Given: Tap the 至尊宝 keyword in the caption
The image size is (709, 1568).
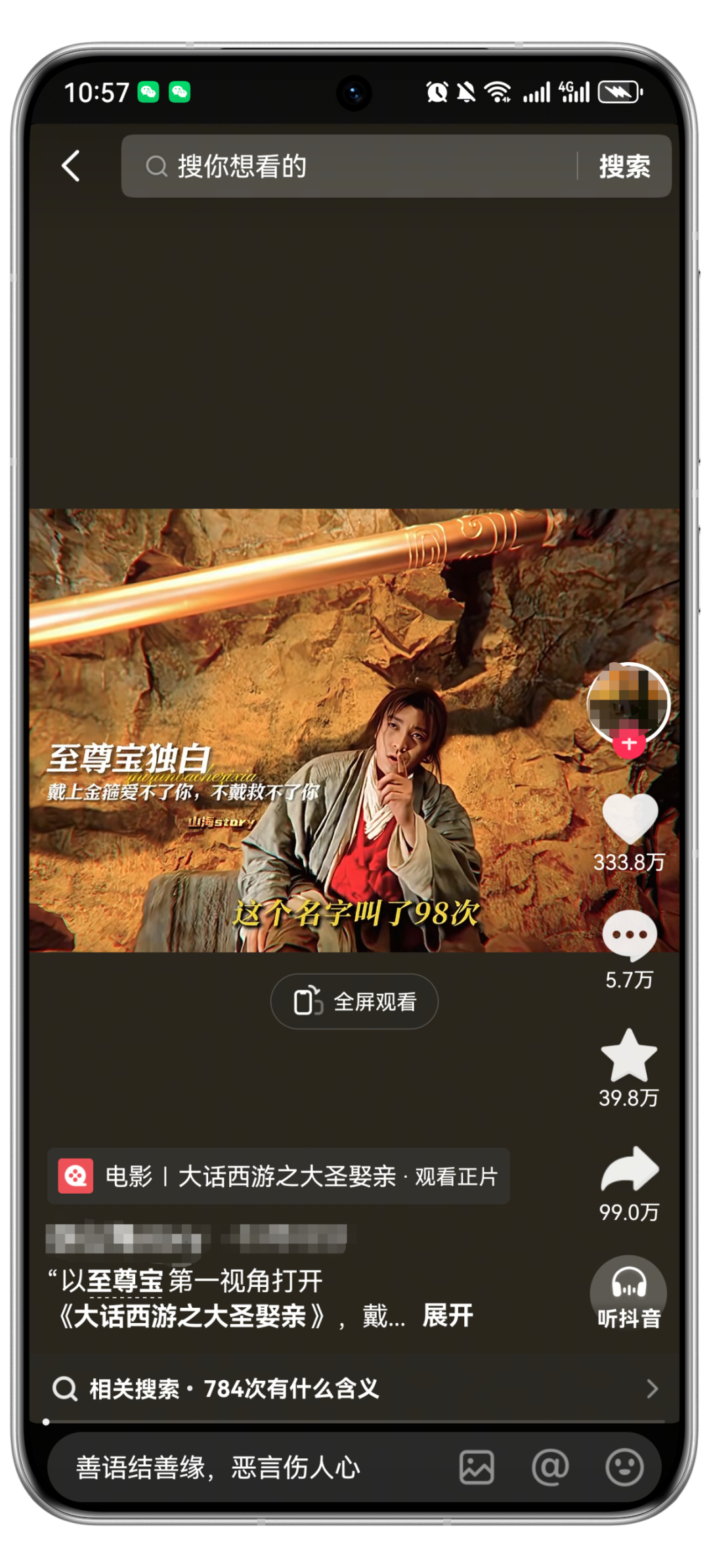Looking at the screenshot, I should tap(125, 1281).
